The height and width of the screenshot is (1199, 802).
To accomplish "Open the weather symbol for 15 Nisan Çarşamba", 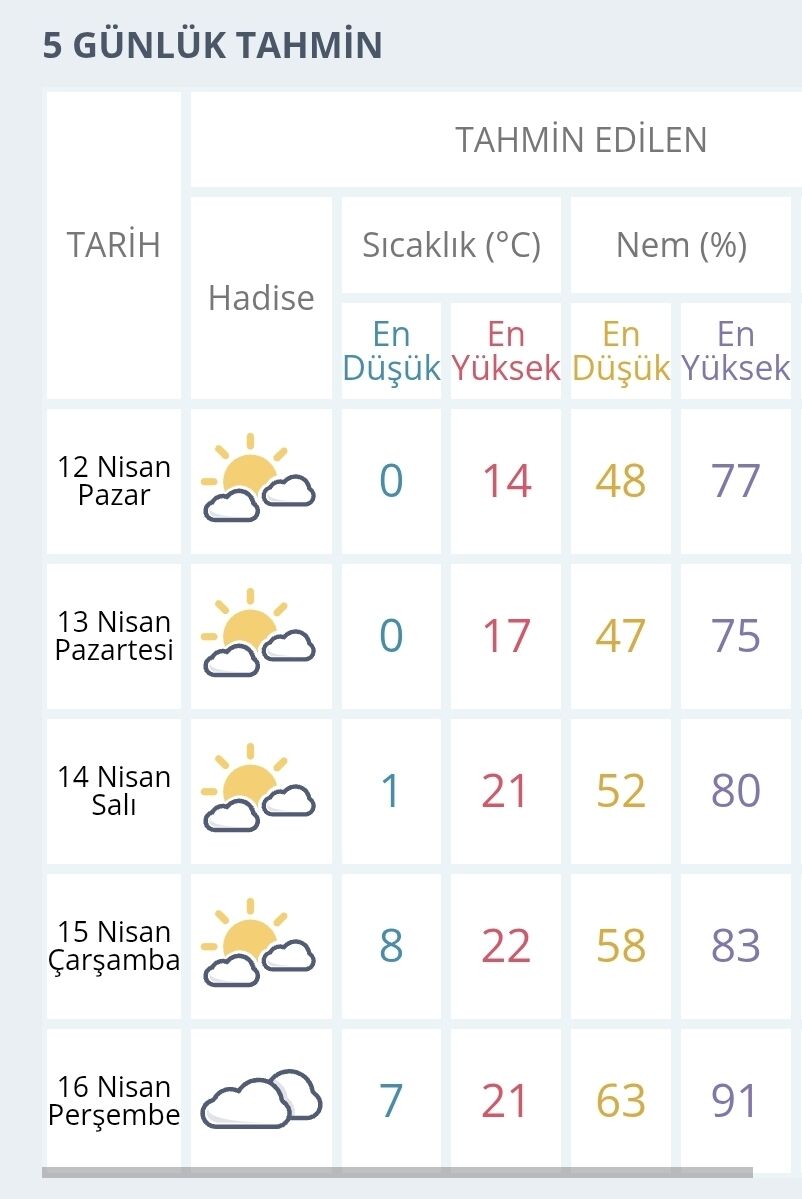I will pyautogui.click(x=260, y=943).
